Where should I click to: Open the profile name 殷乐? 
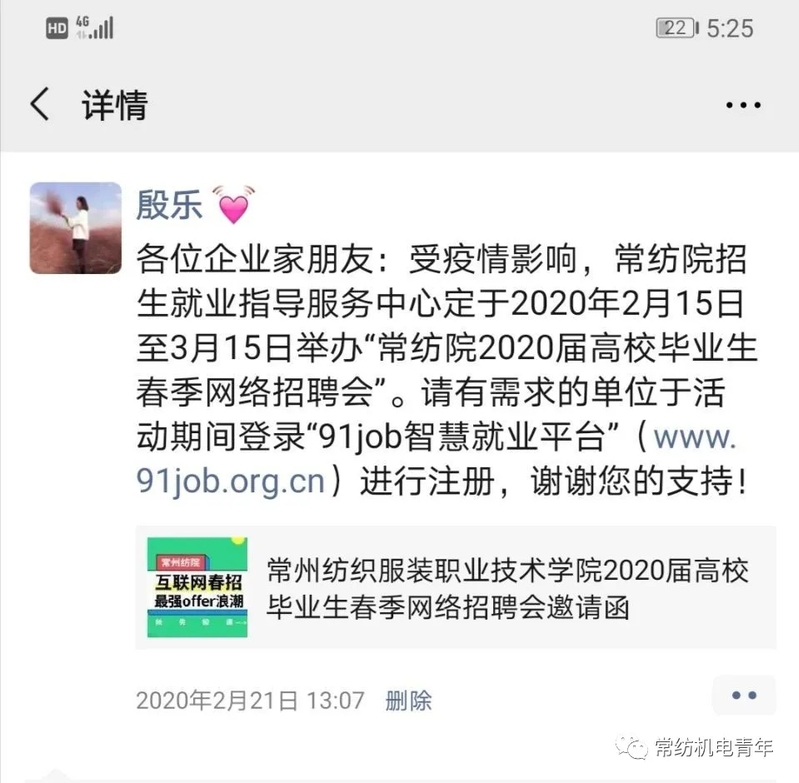168,204
